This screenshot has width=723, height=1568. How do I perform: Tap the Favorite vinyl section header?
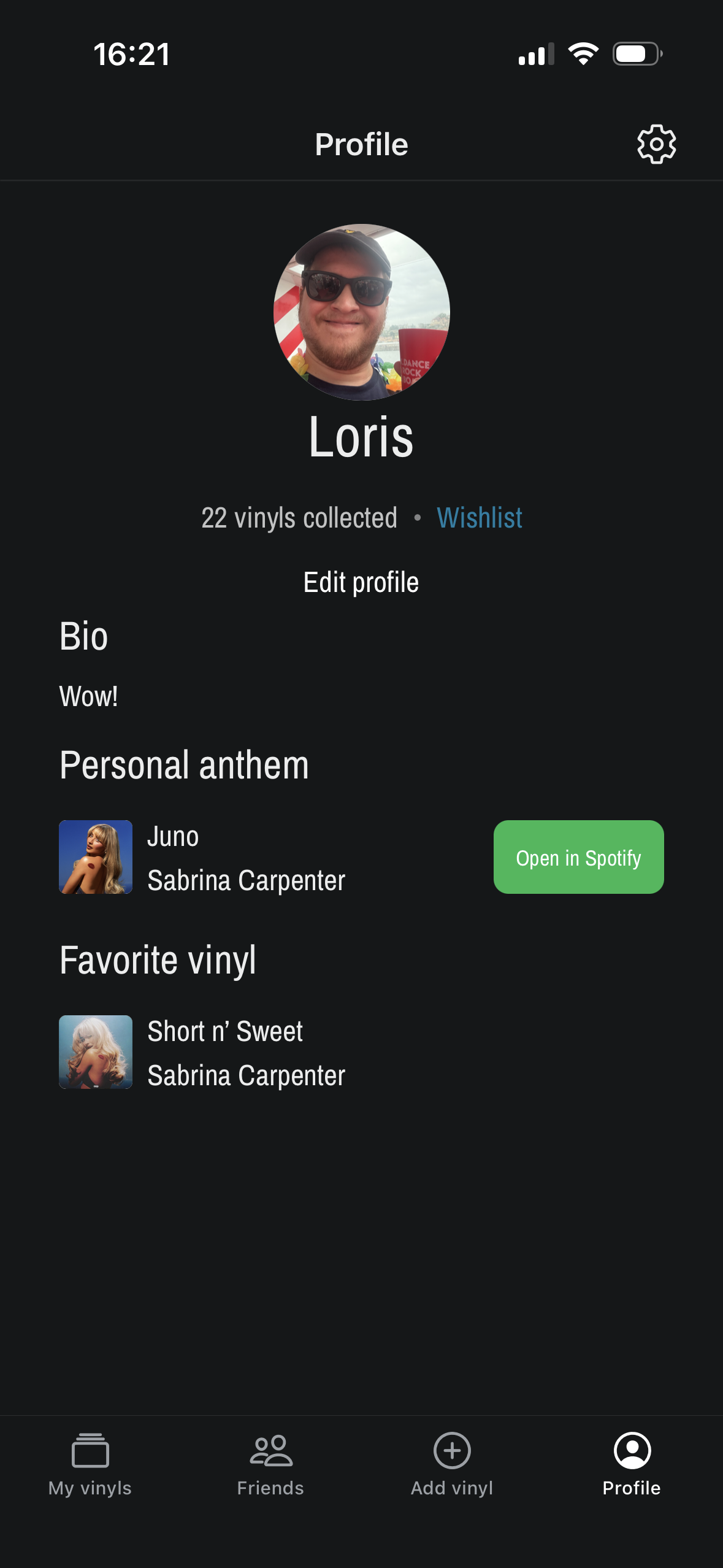[158, 961]
